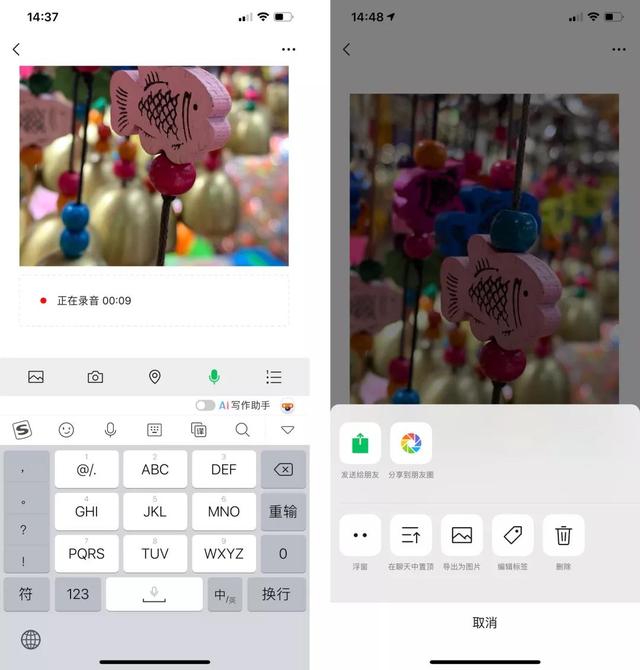Screen dimensions: 640x670
Task: Open the camera from the note toolbar
Action: (x=95, y=377)
